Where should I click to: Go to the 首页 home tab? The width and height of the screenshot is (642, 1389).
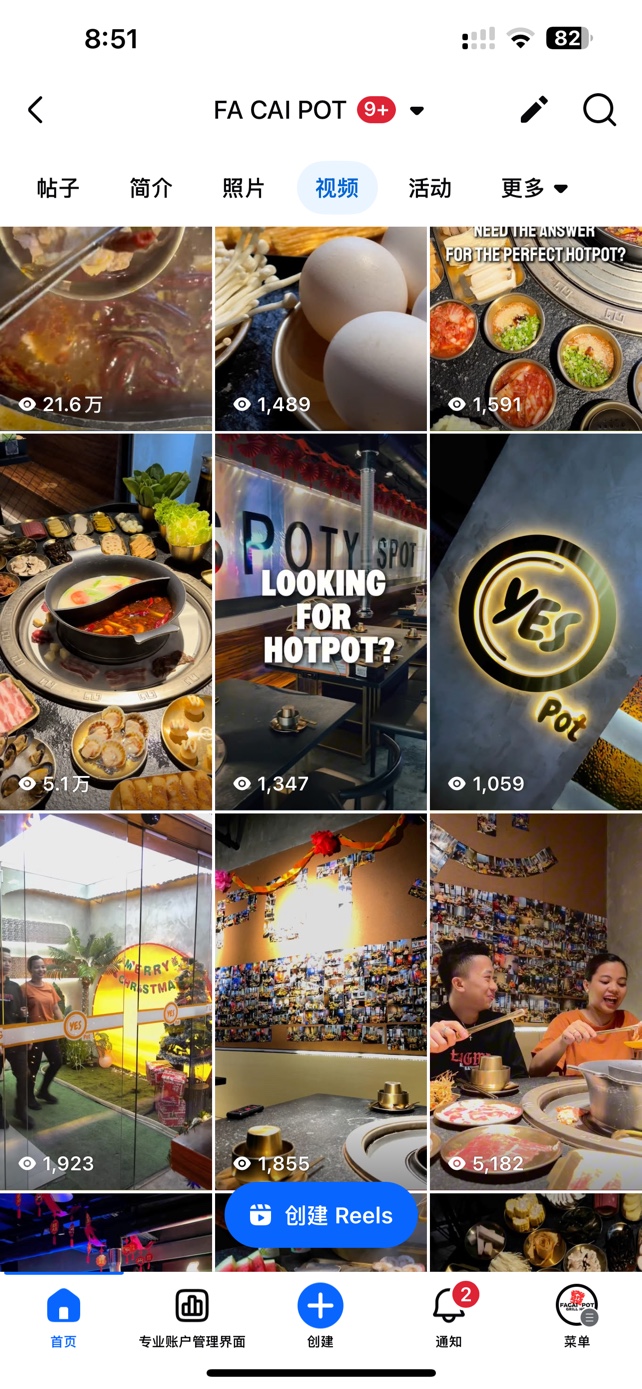click(x=64, y=1320)
